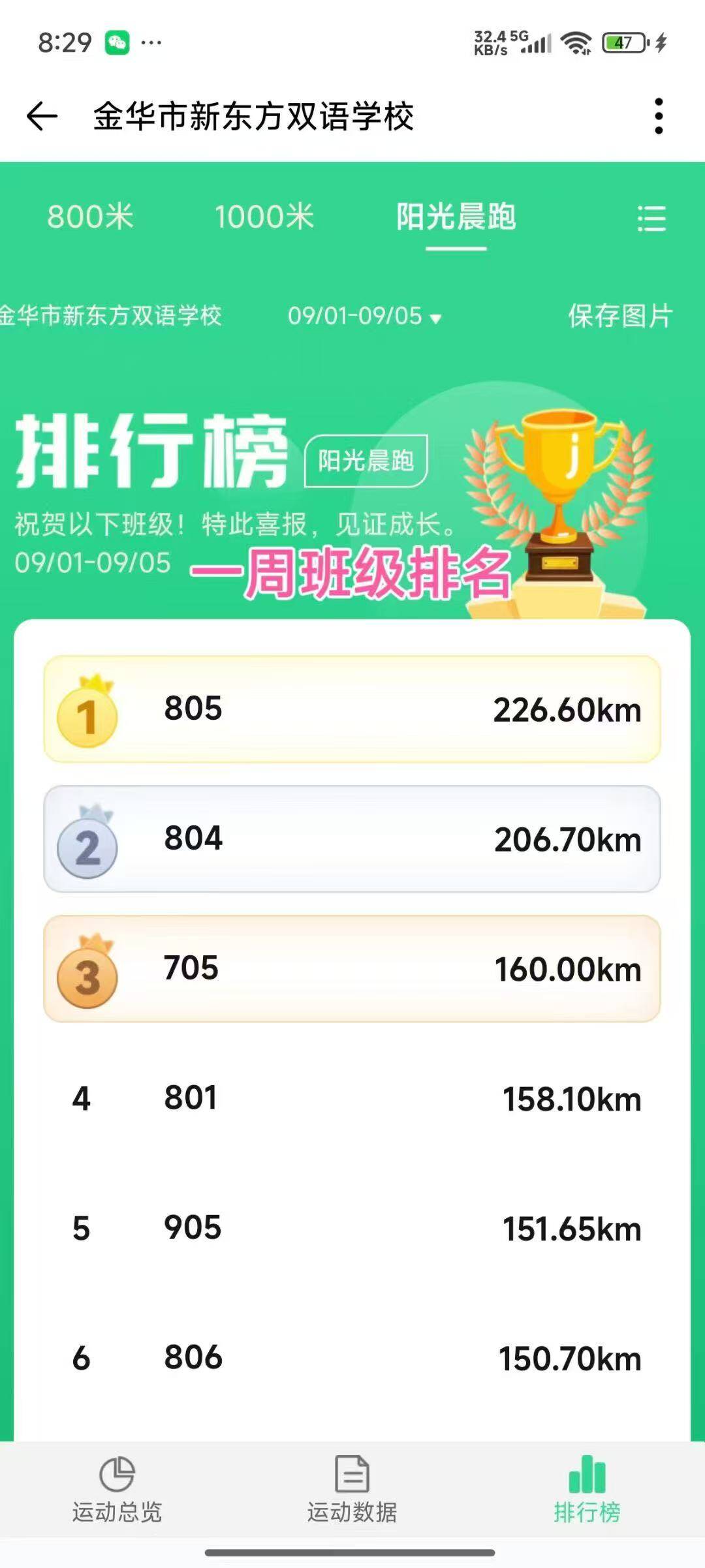Viewport: 705px width, 1568px height.
Task: Tap 保存图片 to save the ranking
Action: (619, 316)
